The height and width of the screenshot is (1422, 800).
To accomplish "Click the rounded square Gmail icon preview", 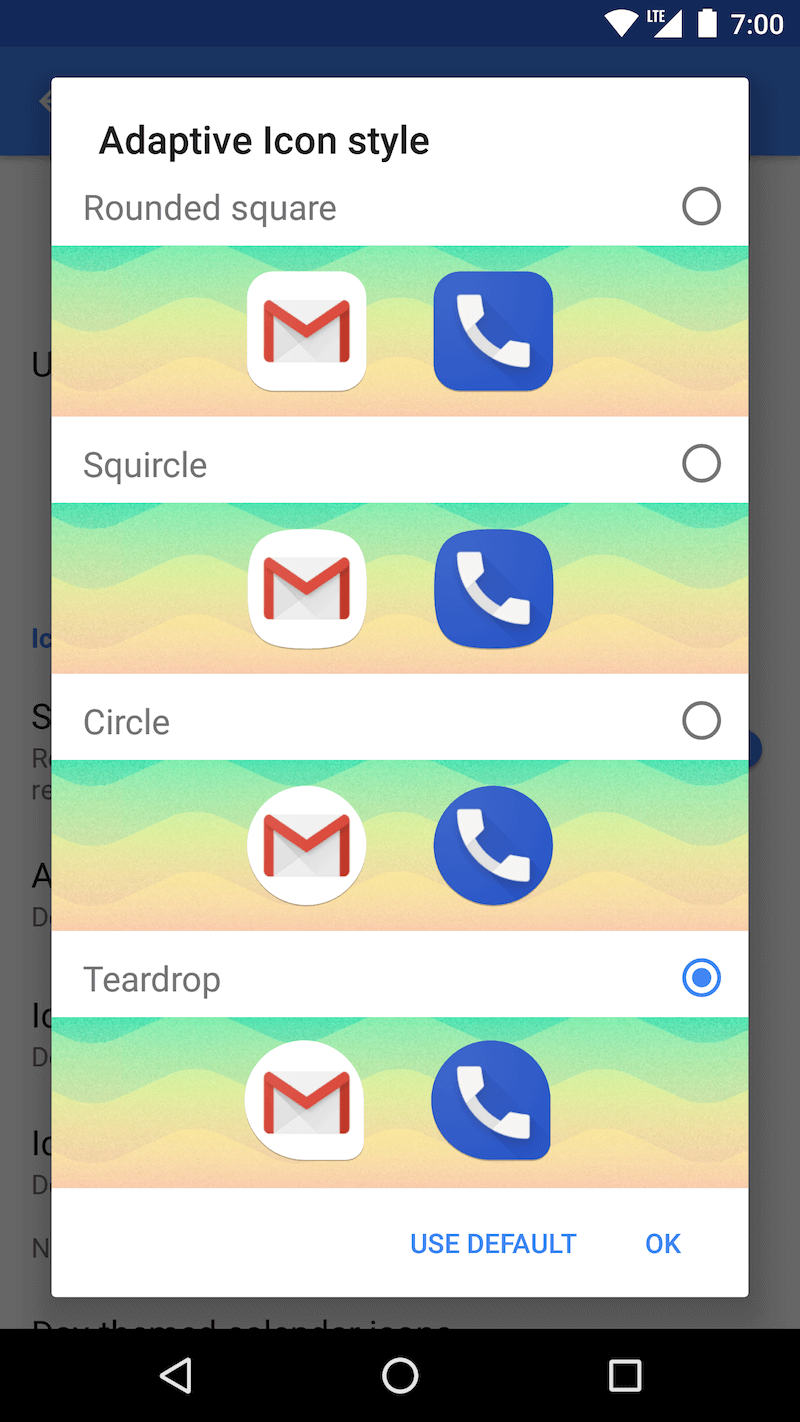I will [306, 330].
